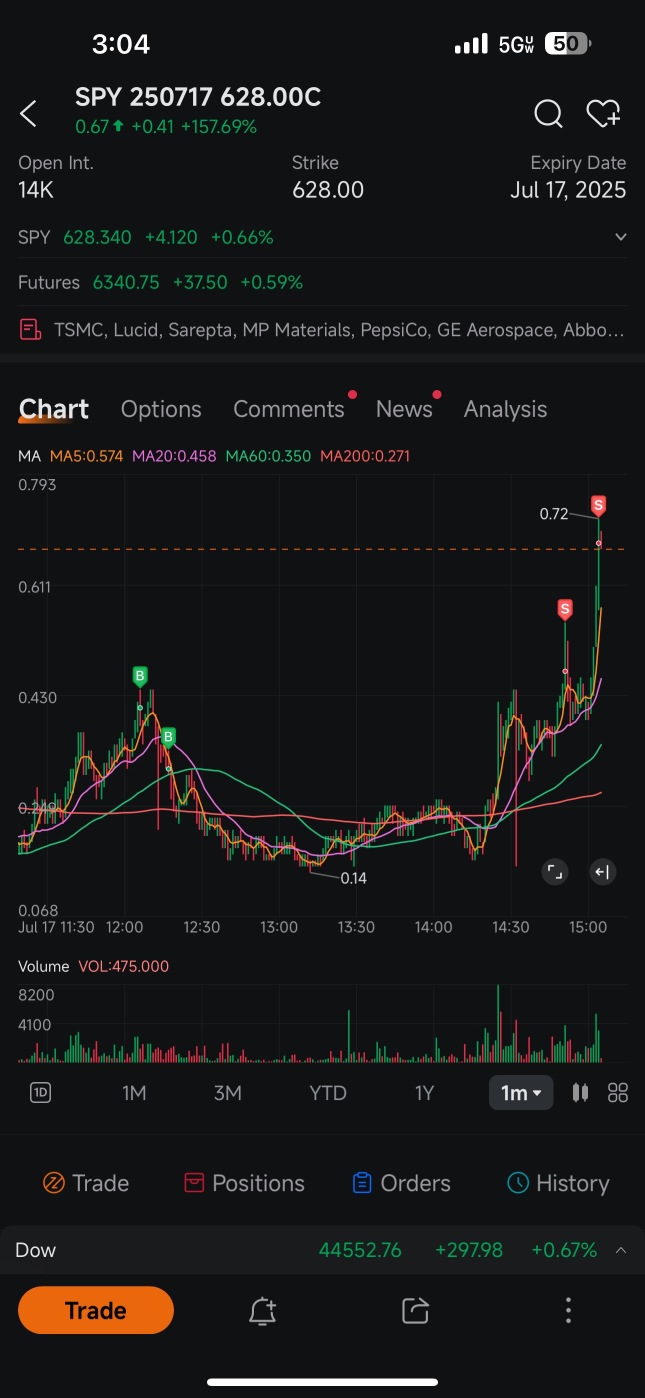Go back with the top-left arrow
The width and height of the screenshot is (645, 1398).
[29, 114]
